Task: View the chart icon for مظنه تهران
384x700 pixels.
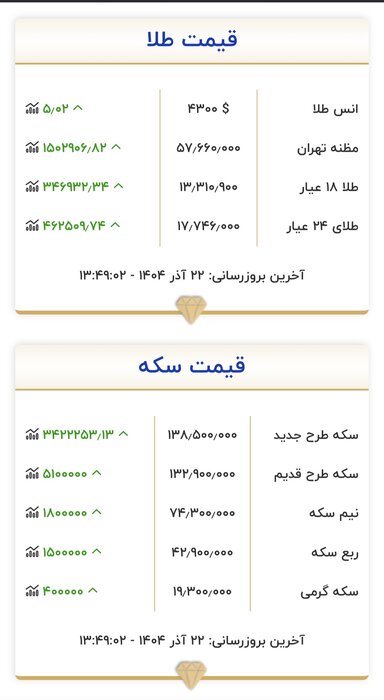Action: click(32, 147)
